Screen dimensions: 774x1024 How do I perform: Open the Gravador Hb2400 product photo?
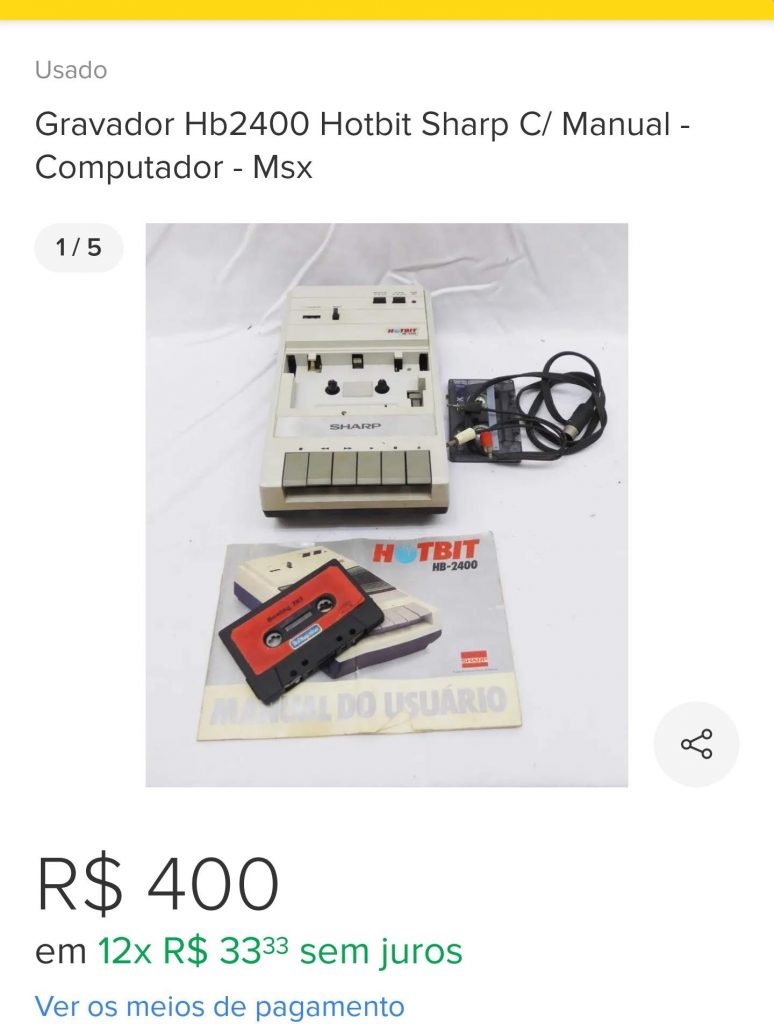tap(387, 504)
